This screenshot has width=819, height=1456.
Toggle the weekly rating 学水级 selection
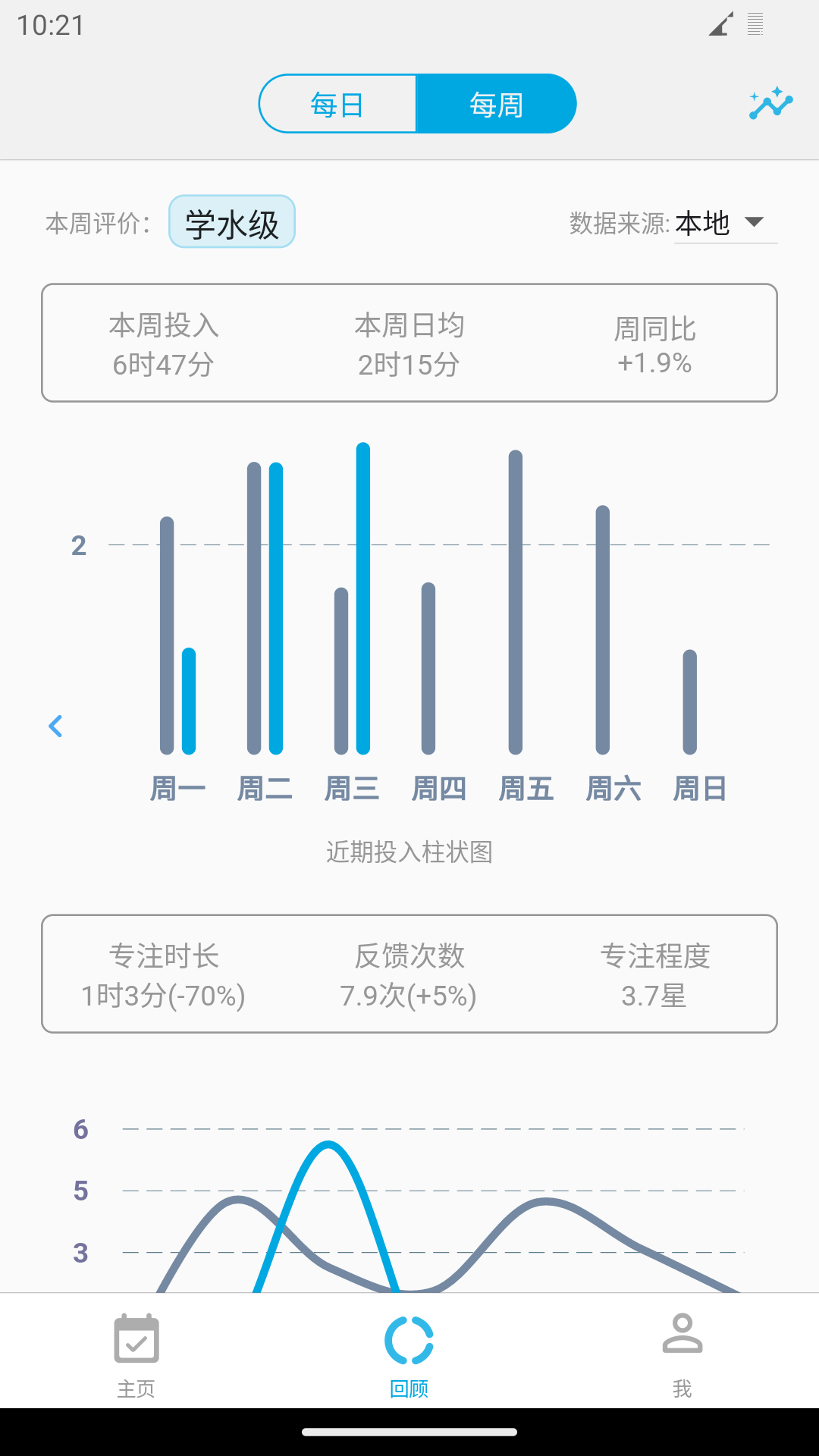231,221
